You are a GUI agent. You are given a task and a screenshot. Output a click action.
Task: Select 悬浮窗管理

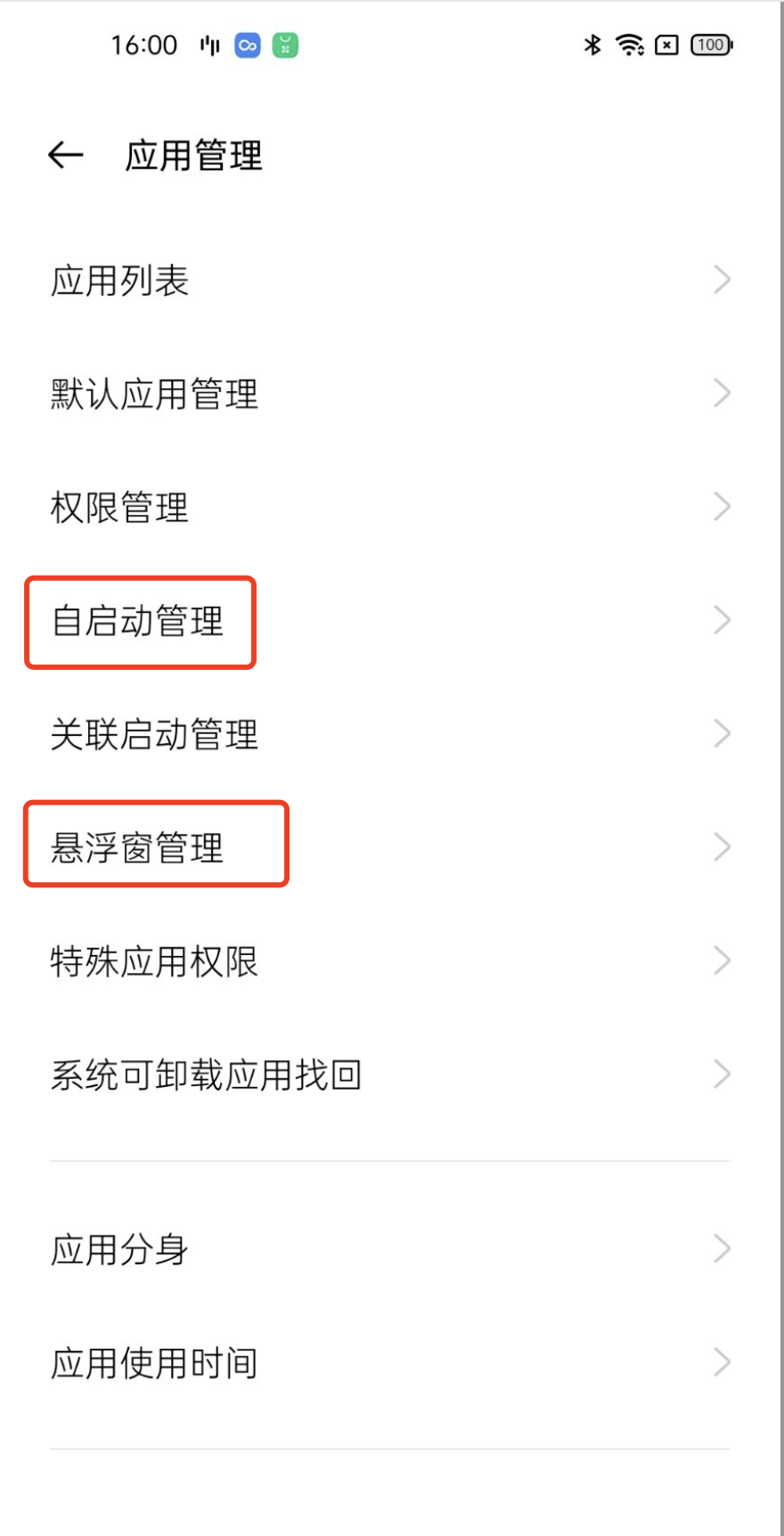click(x=390, y=847)
